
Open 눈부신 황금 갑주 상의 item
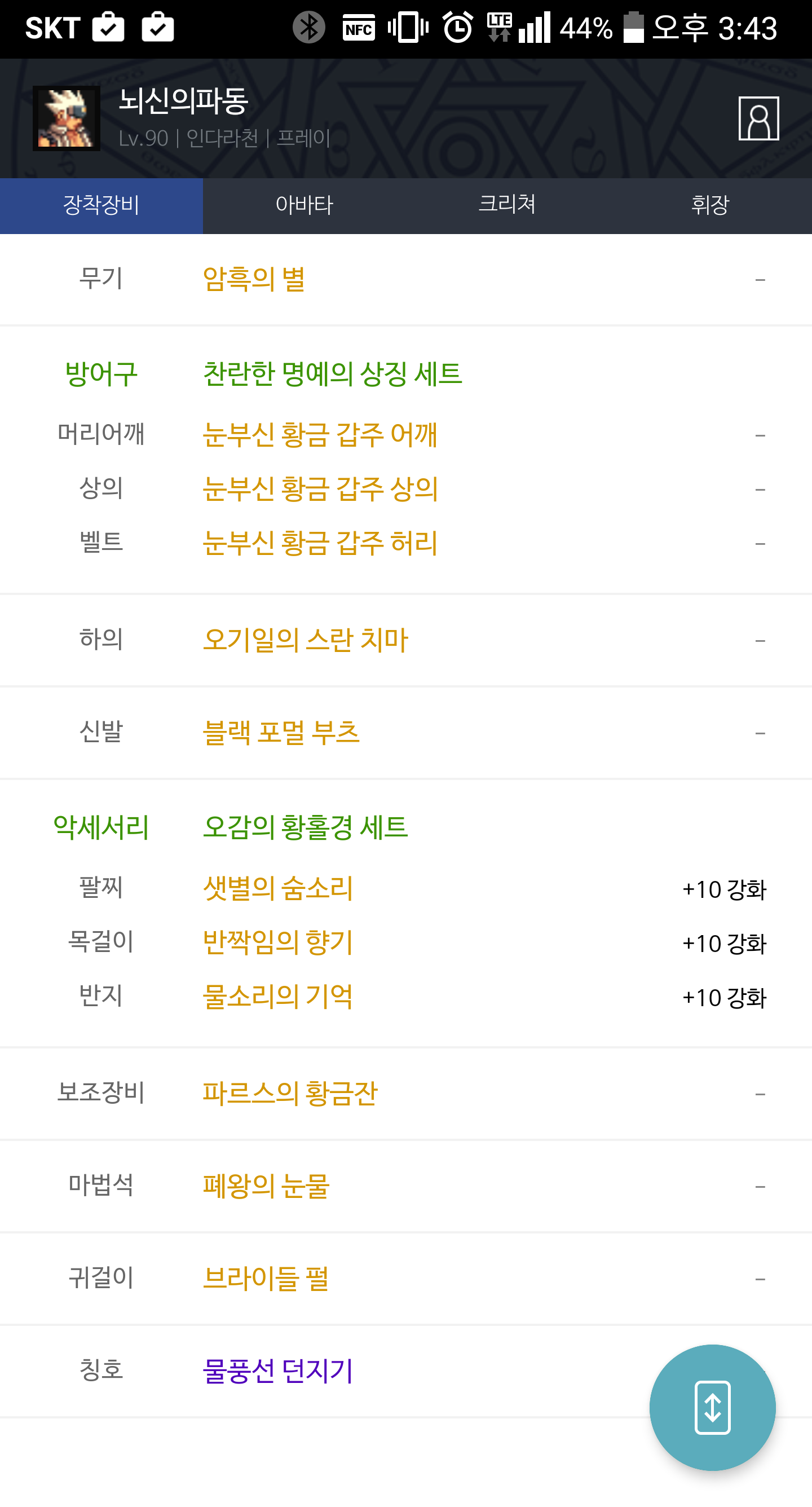pos(320,488)
